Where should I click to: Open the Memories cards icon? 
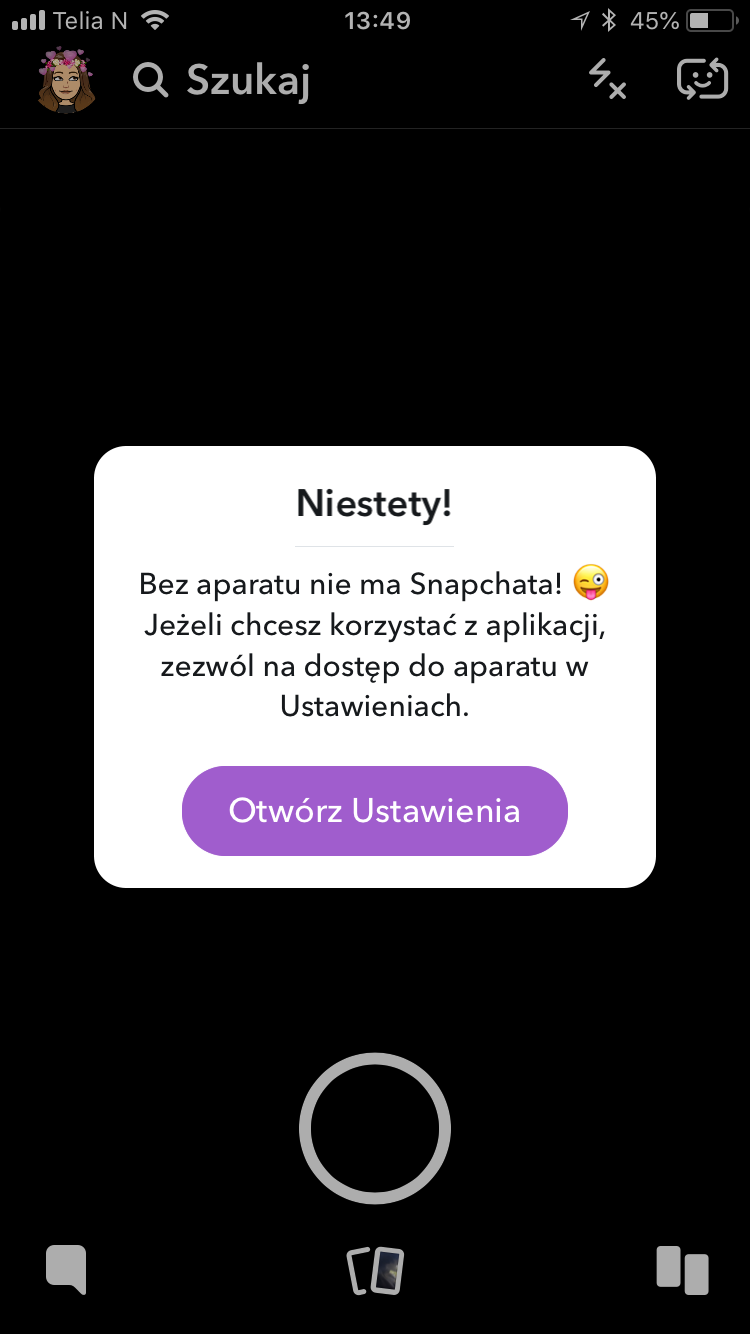pyautogui.click(x=375, y=1271)
